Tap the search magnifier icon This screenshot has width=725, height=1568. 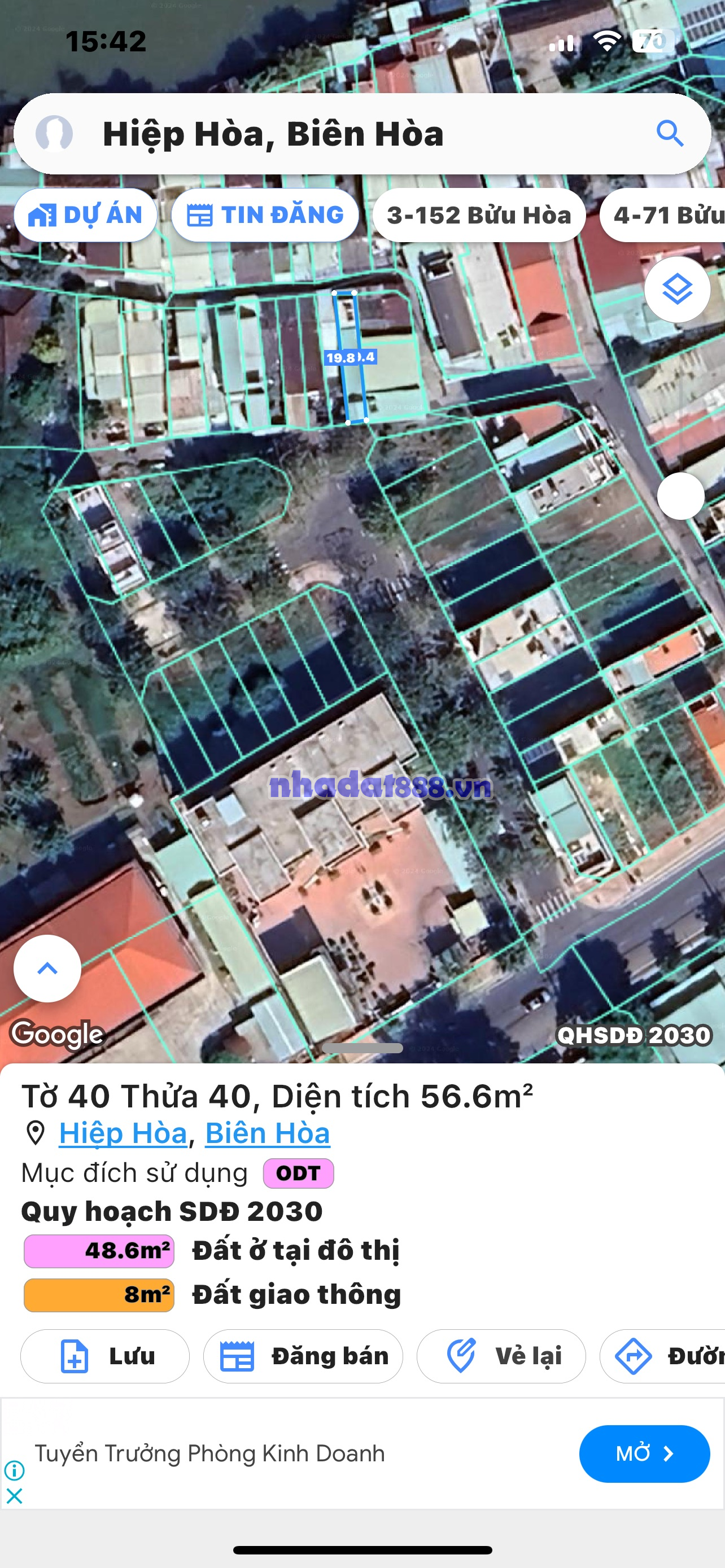[670, 133]
